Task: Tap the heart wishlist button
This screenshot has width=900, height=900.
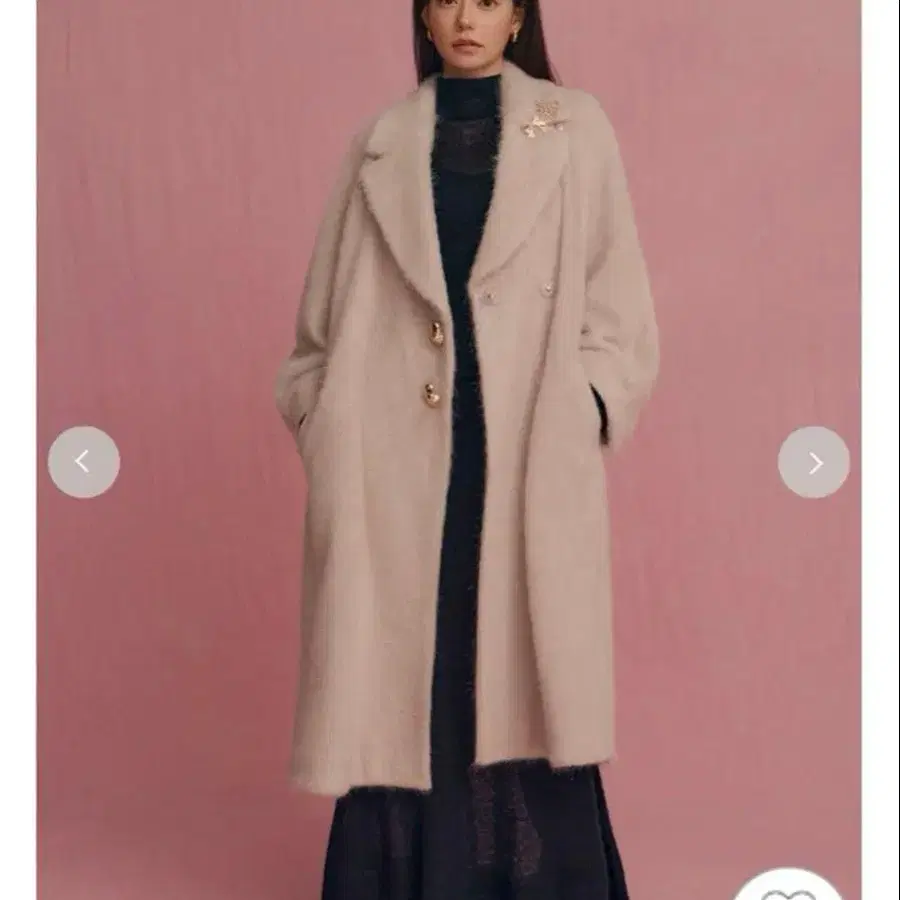Action: (789, 885)
